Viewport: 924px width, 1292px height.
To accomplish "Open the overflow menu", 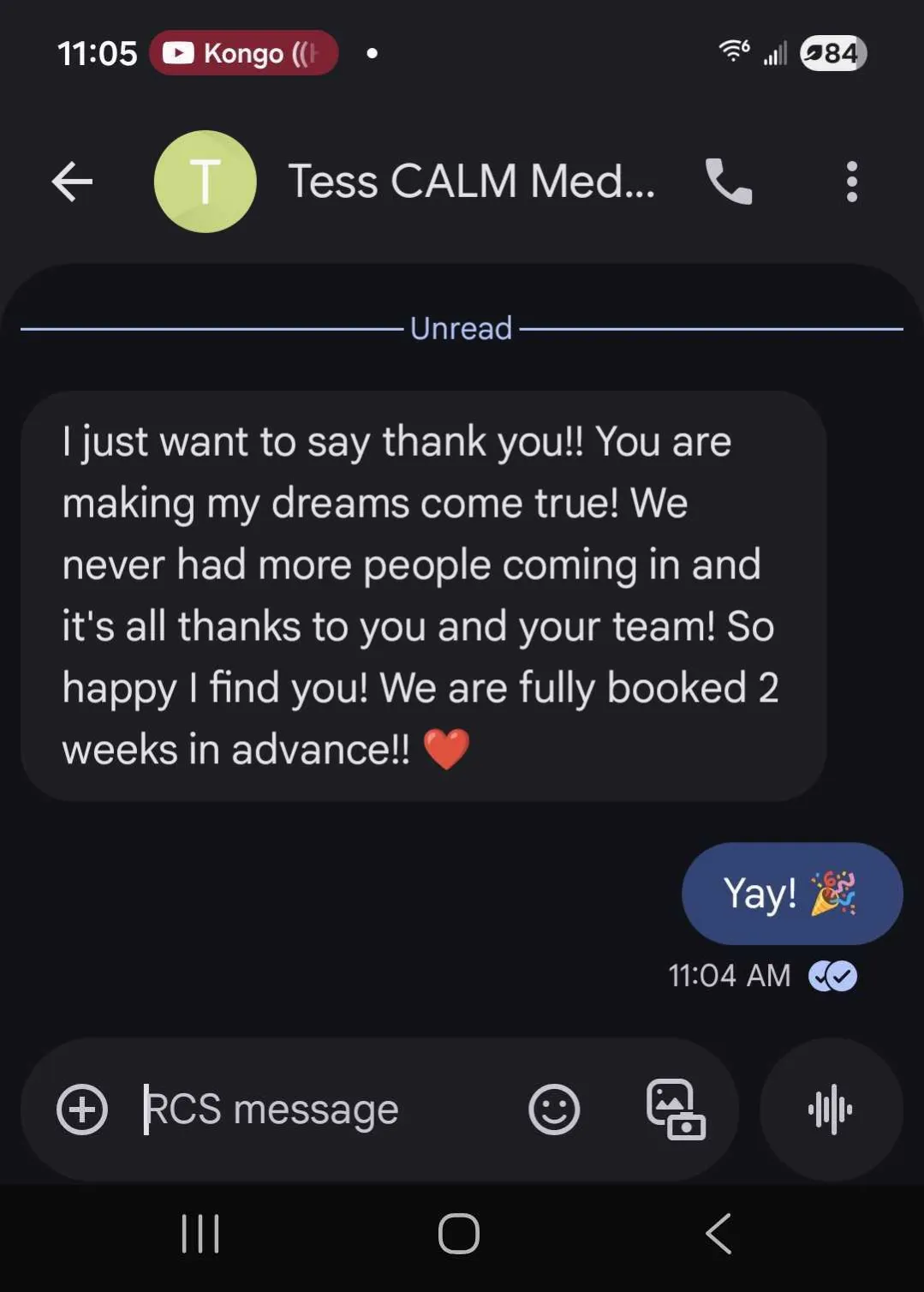I will pyautogui.click(x=850, y=182).
